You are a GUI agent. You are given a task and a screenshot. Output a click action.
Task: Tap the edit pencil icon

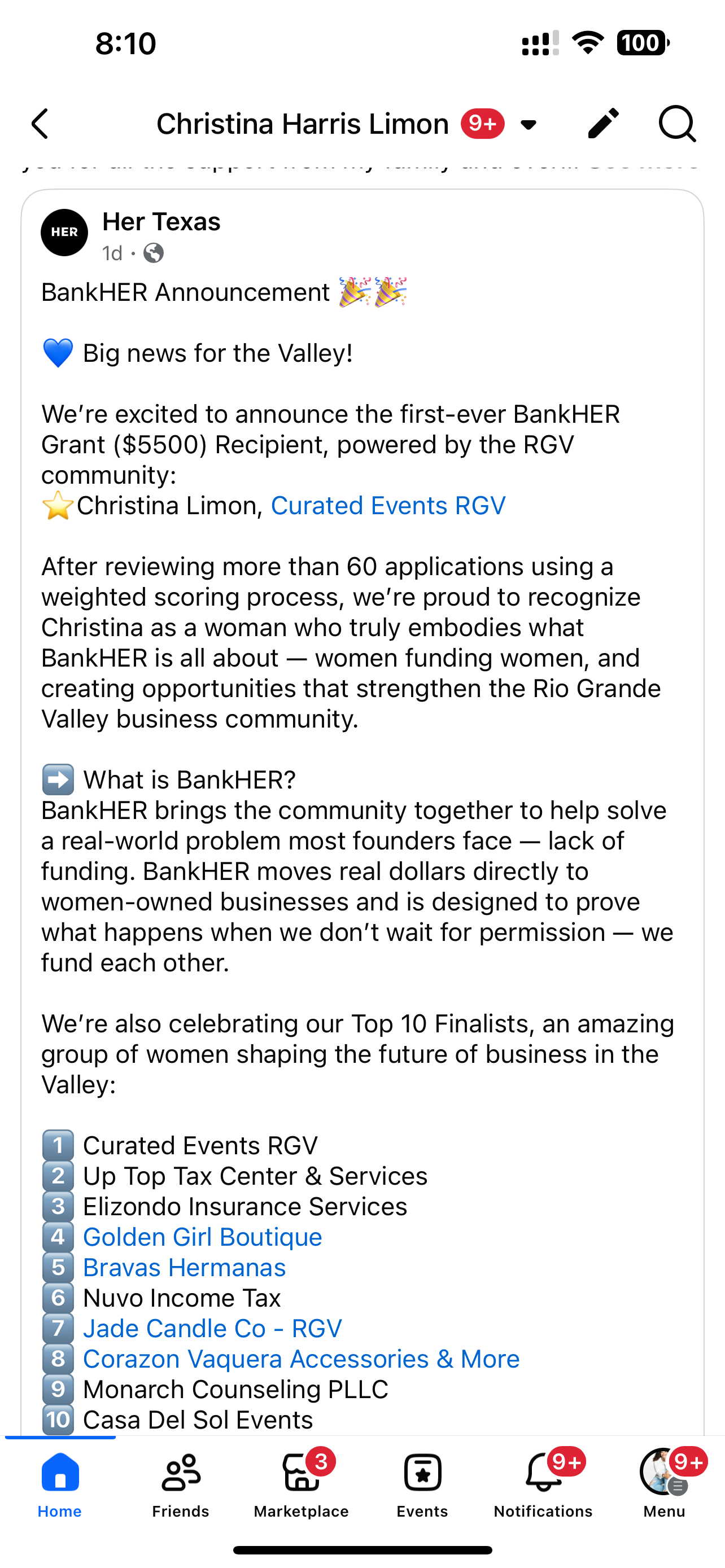(602, 124)
